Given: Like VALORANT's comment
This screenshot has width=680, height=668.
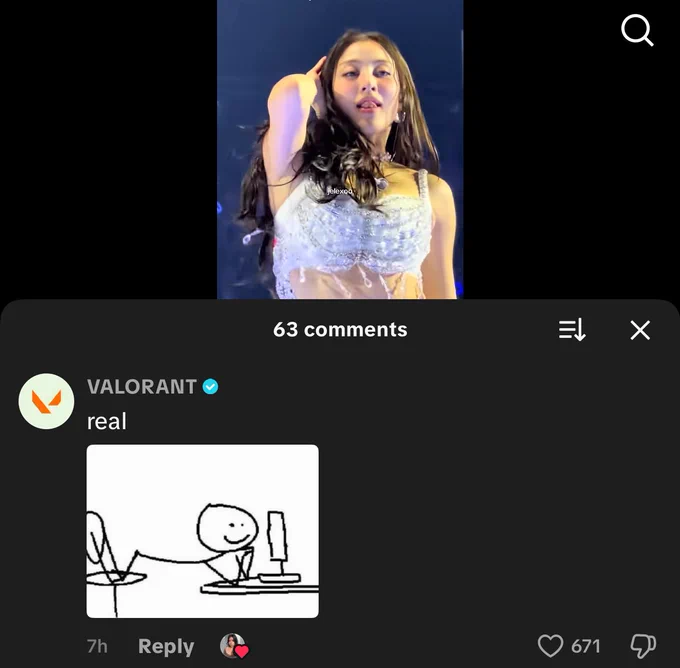Looking at the screenshot, I should (x=550, y=646).
